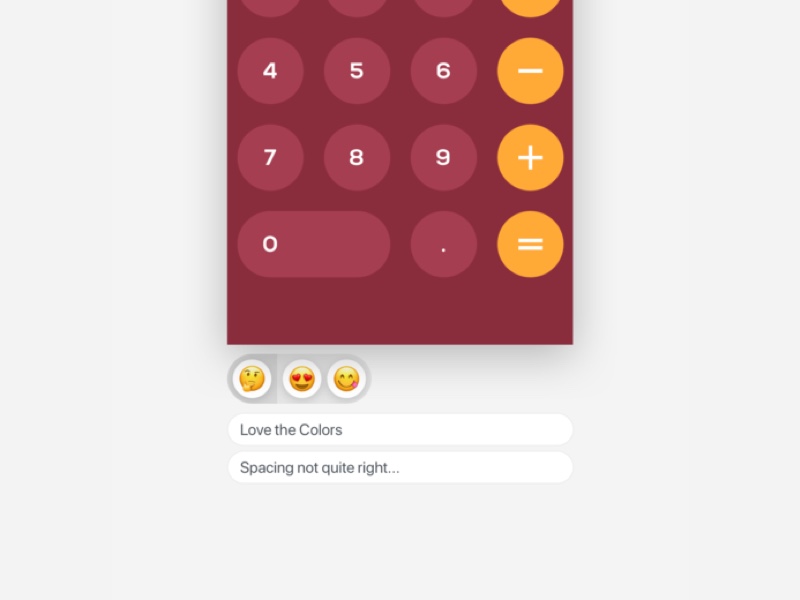Tap the 4 key

tap(270, 71)
